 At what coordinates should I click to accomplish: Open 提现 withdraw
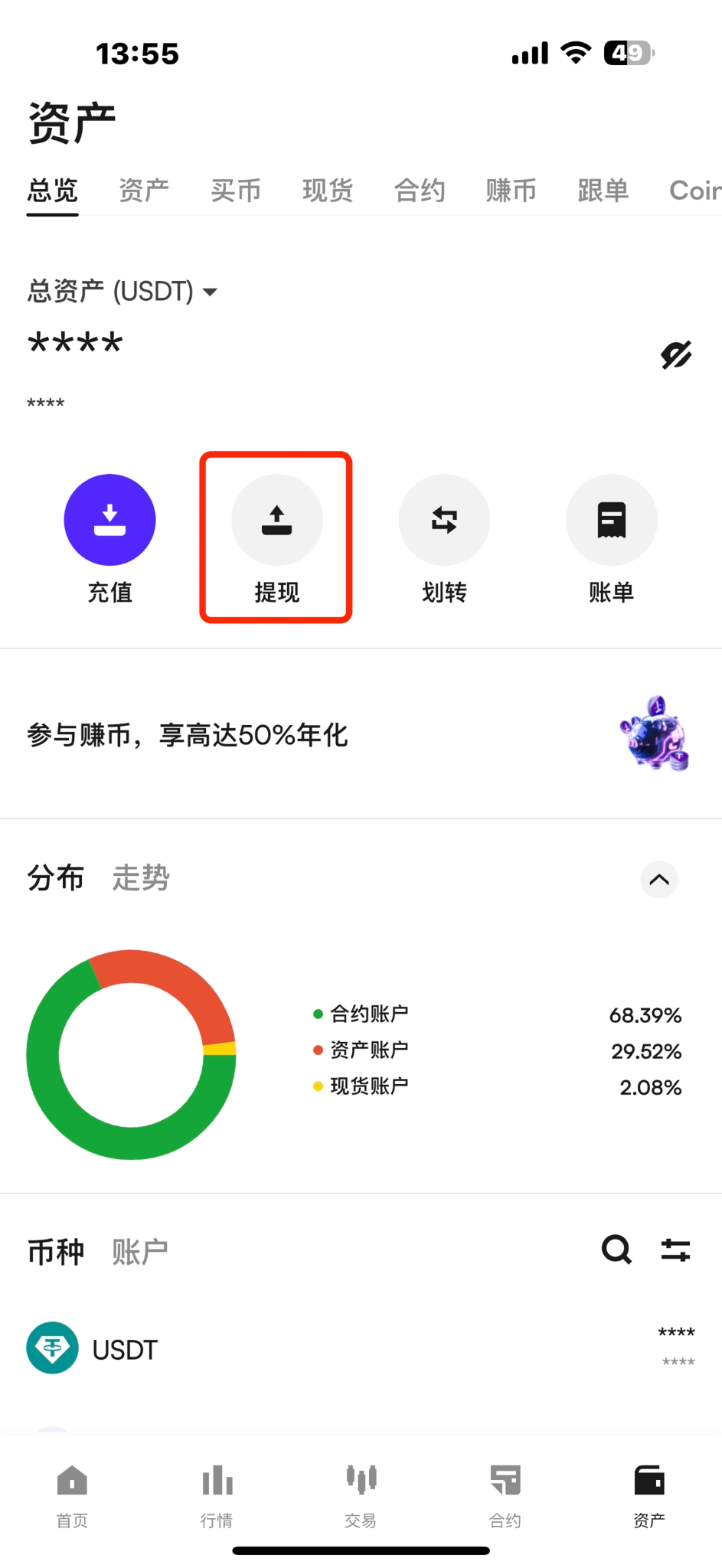coord(276,539)
